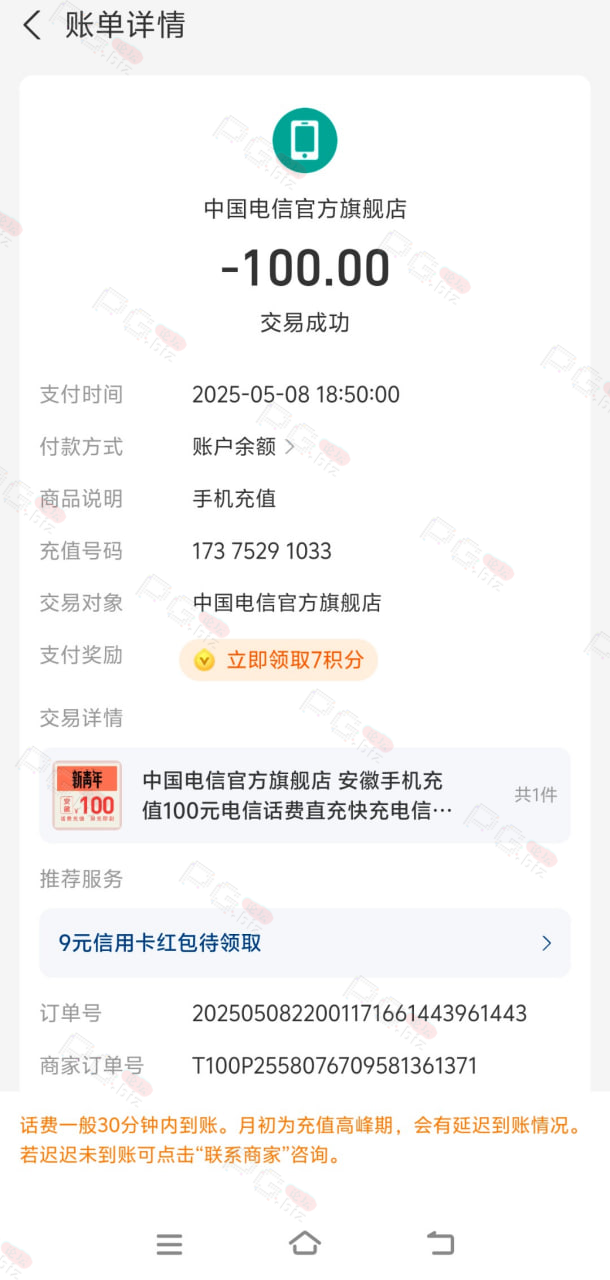610x1280 pixels.
Task: Open 账户余额 payment method details
Action: (243, 447)
